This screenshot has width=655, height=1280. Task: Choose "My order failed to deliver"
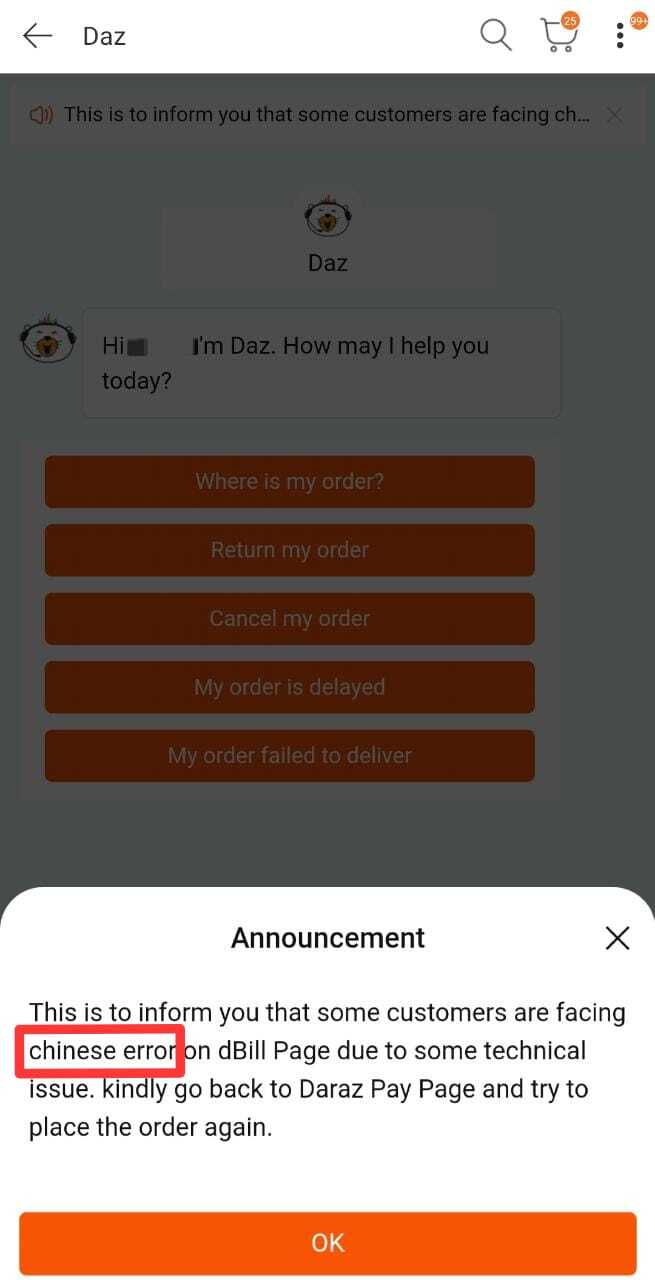coord(289,756)
